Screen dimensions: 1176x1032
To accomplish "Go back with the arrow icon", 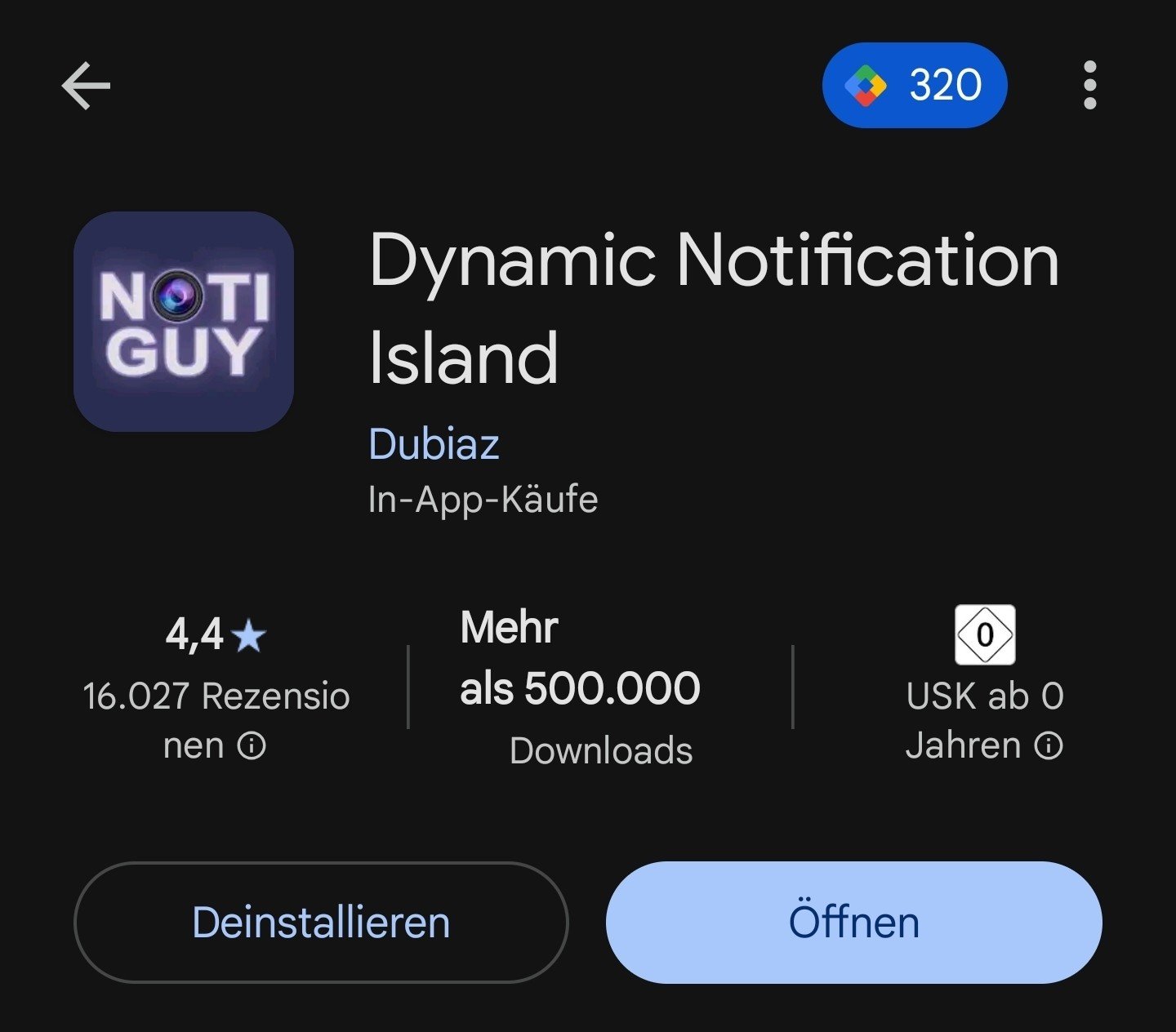I will point(86,86).
